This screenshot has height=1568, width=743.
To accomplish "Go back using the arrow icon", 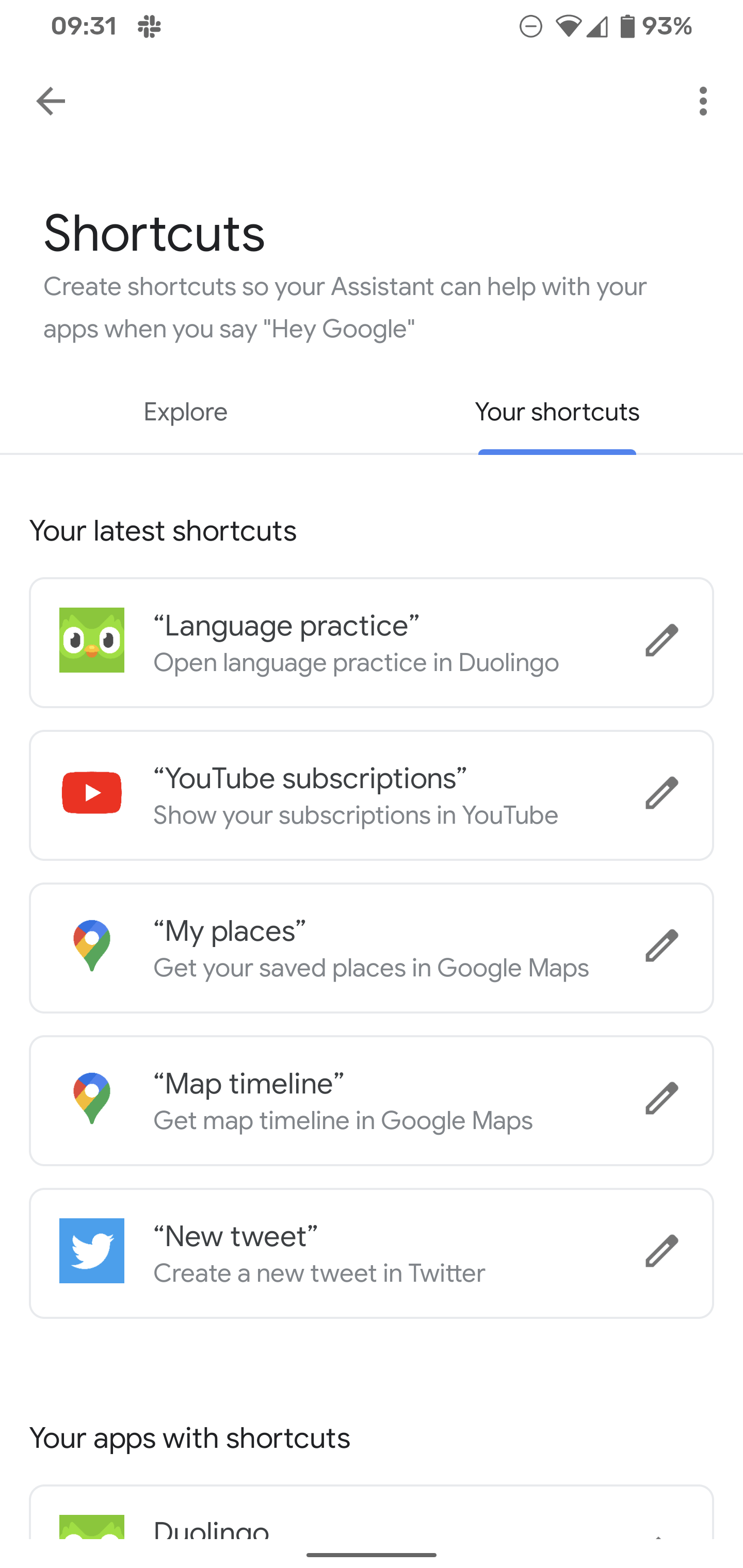I will click(51, 101).
